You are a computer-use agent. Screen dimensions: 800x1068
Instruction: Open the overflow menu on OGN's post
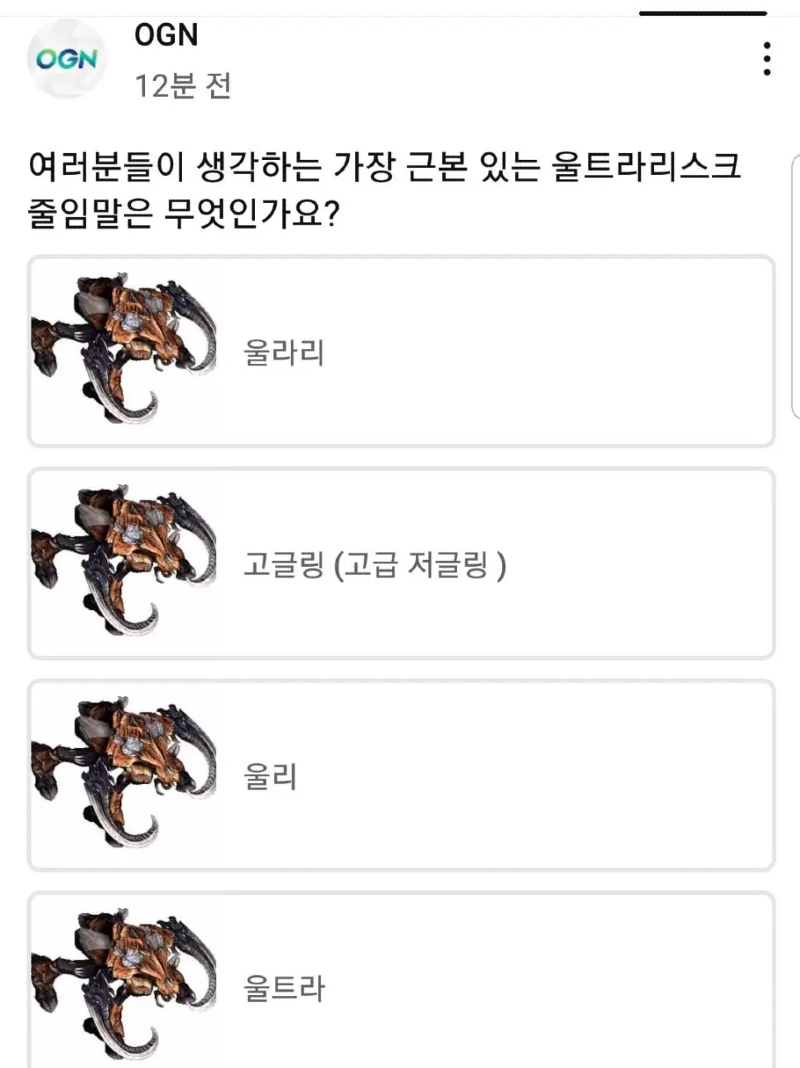click(x=766, y=59)
